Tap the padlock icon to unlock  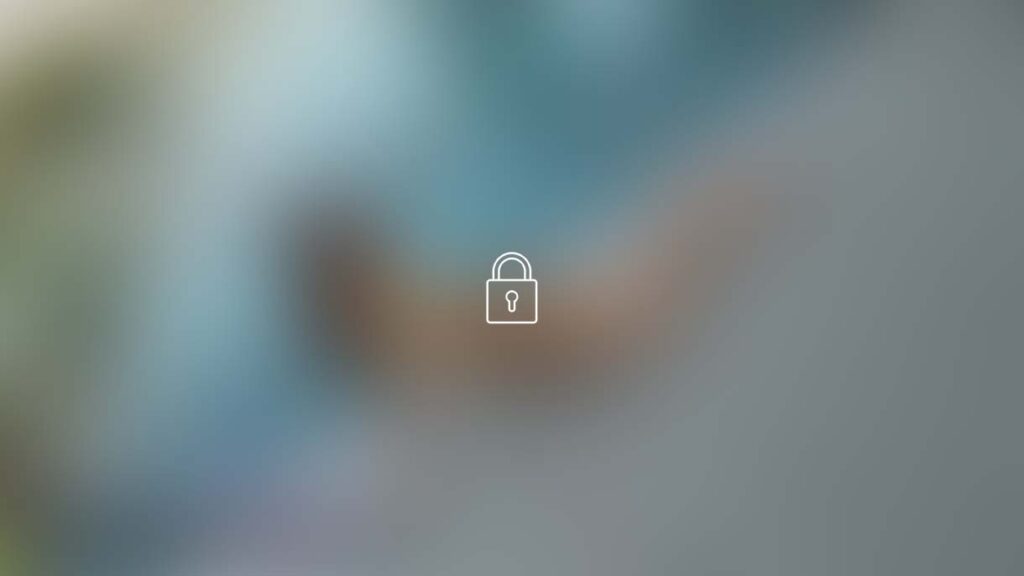click(x=511, y=289)
